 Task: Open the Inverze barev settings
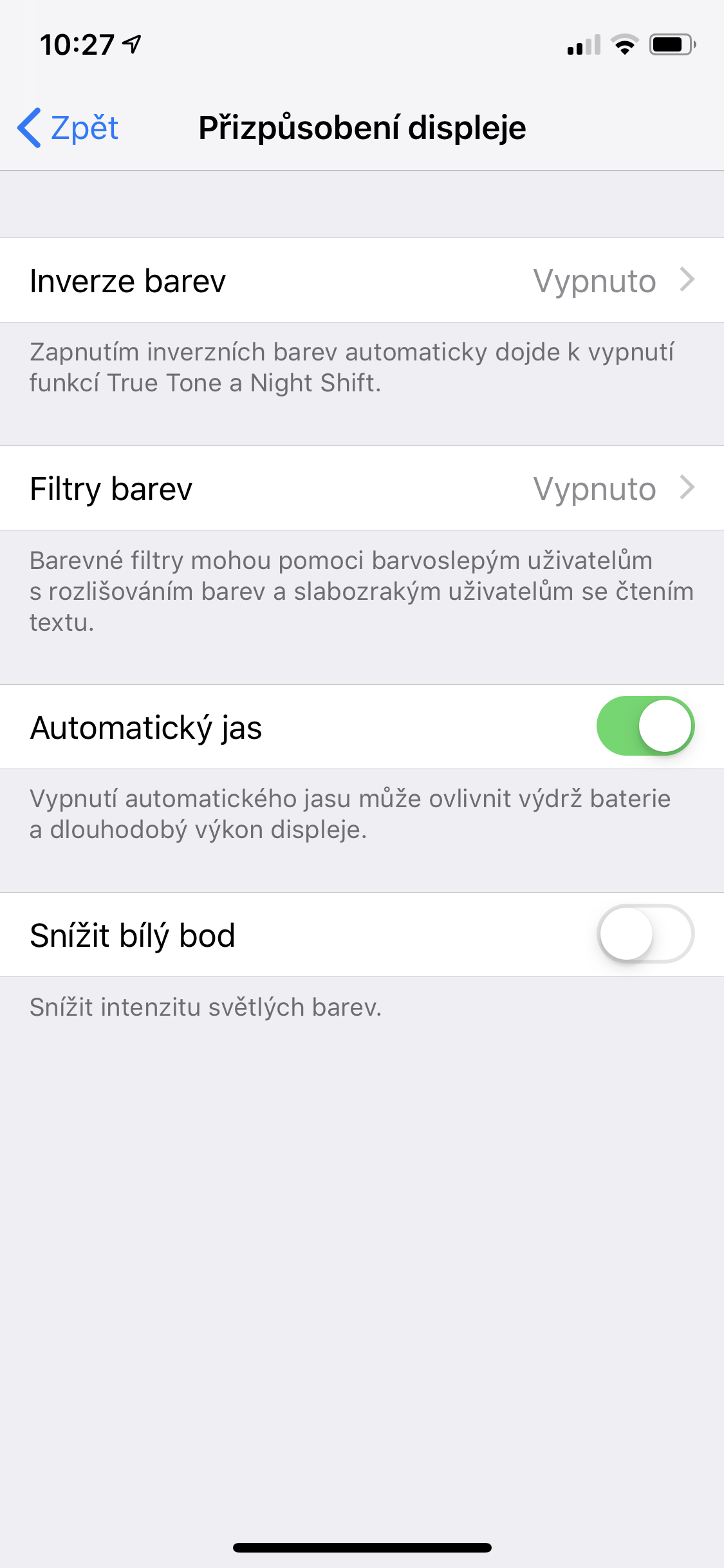tap(362, 281)
